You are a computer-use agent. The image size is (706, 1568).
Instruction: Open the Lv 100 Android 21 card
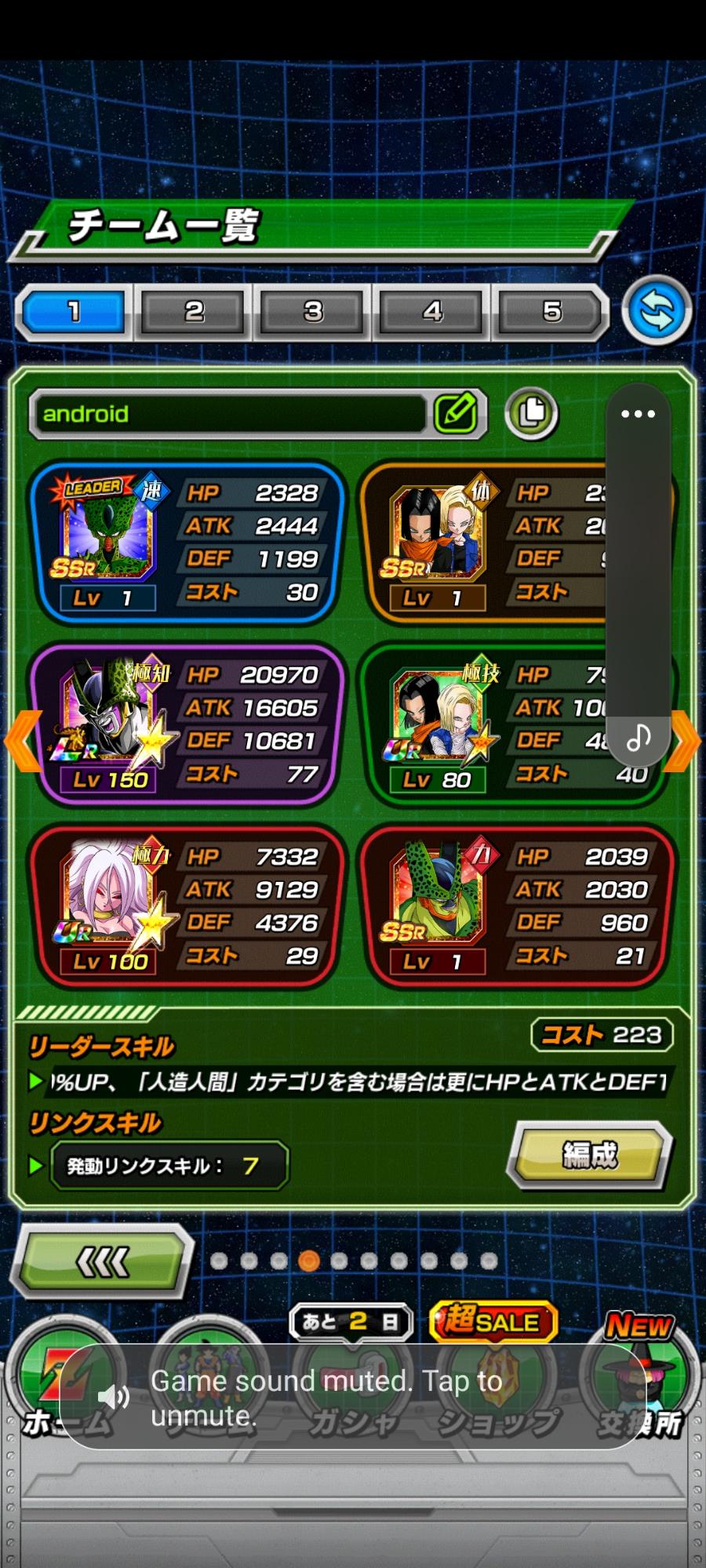(188, 906)
